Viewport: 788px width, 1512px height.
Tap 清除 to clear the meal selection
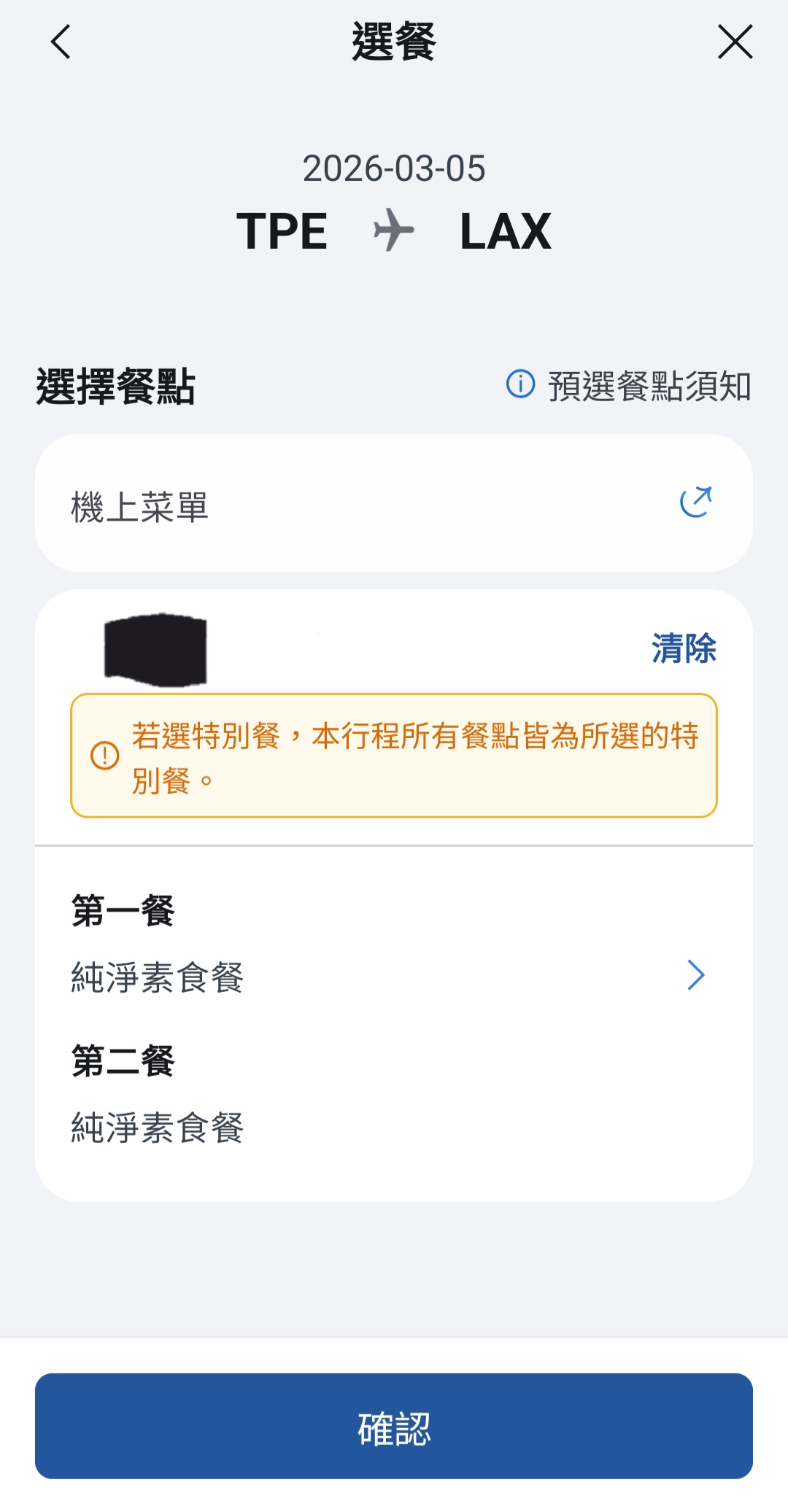684,648
